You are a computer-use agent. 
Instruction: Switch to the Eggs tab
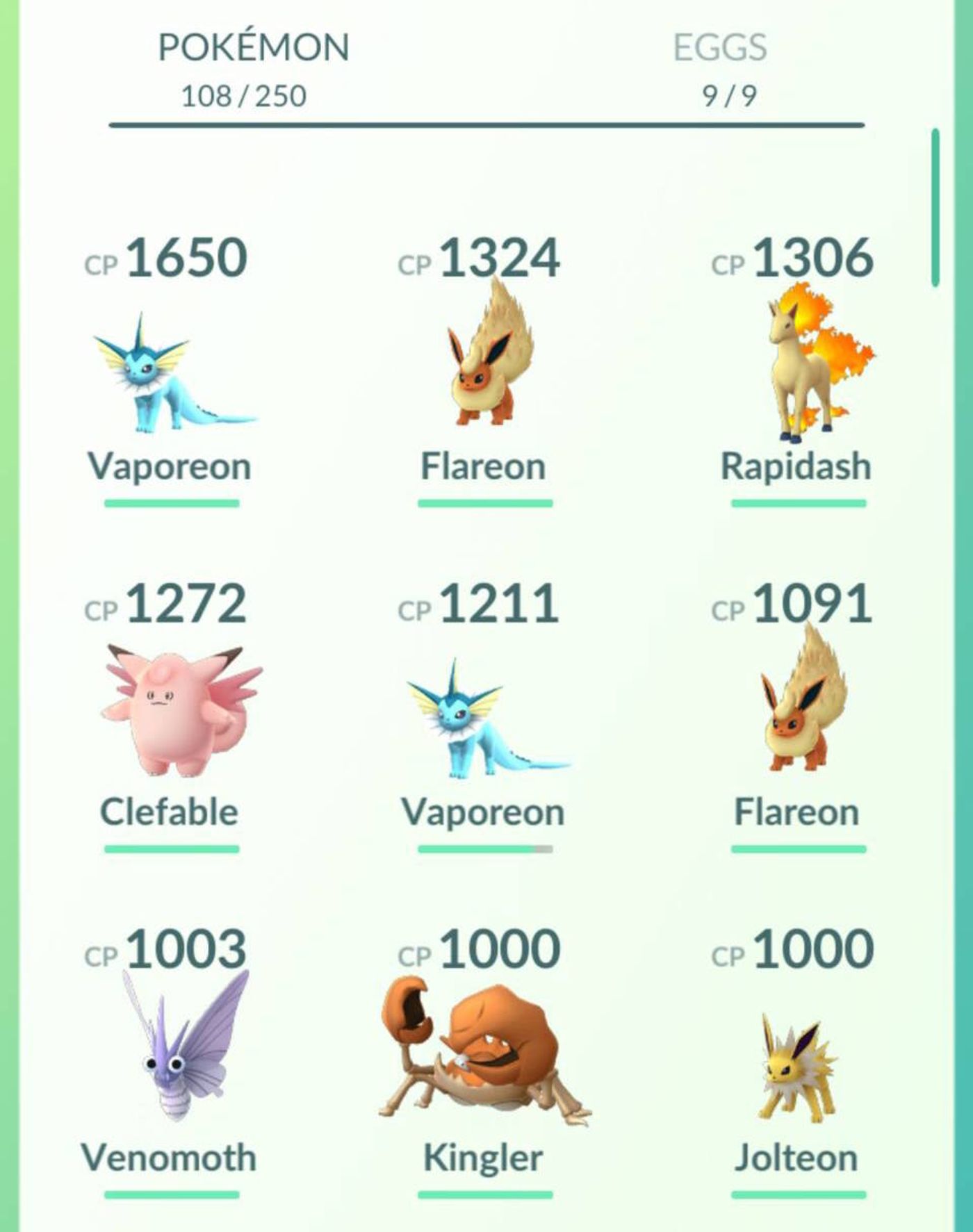[721, 67]
